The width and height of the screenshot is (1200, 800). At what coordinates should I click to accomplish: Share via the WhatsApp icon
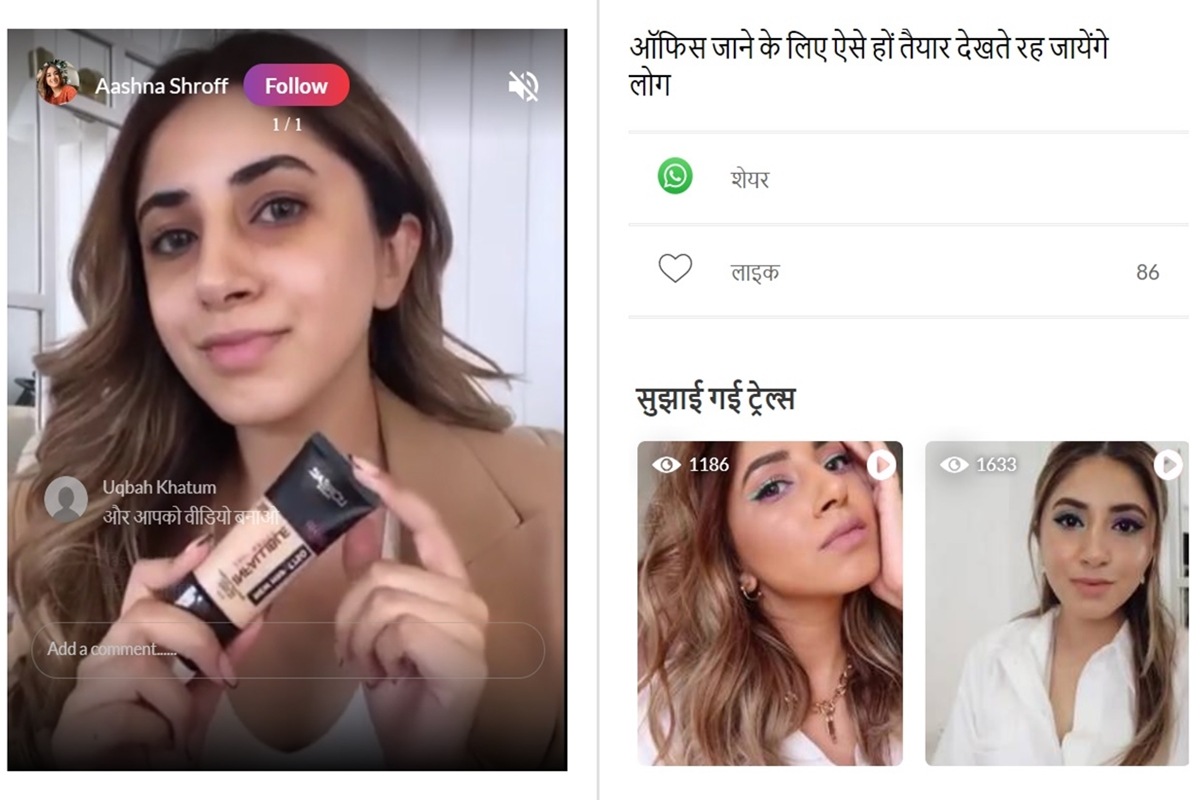point(675,178)
